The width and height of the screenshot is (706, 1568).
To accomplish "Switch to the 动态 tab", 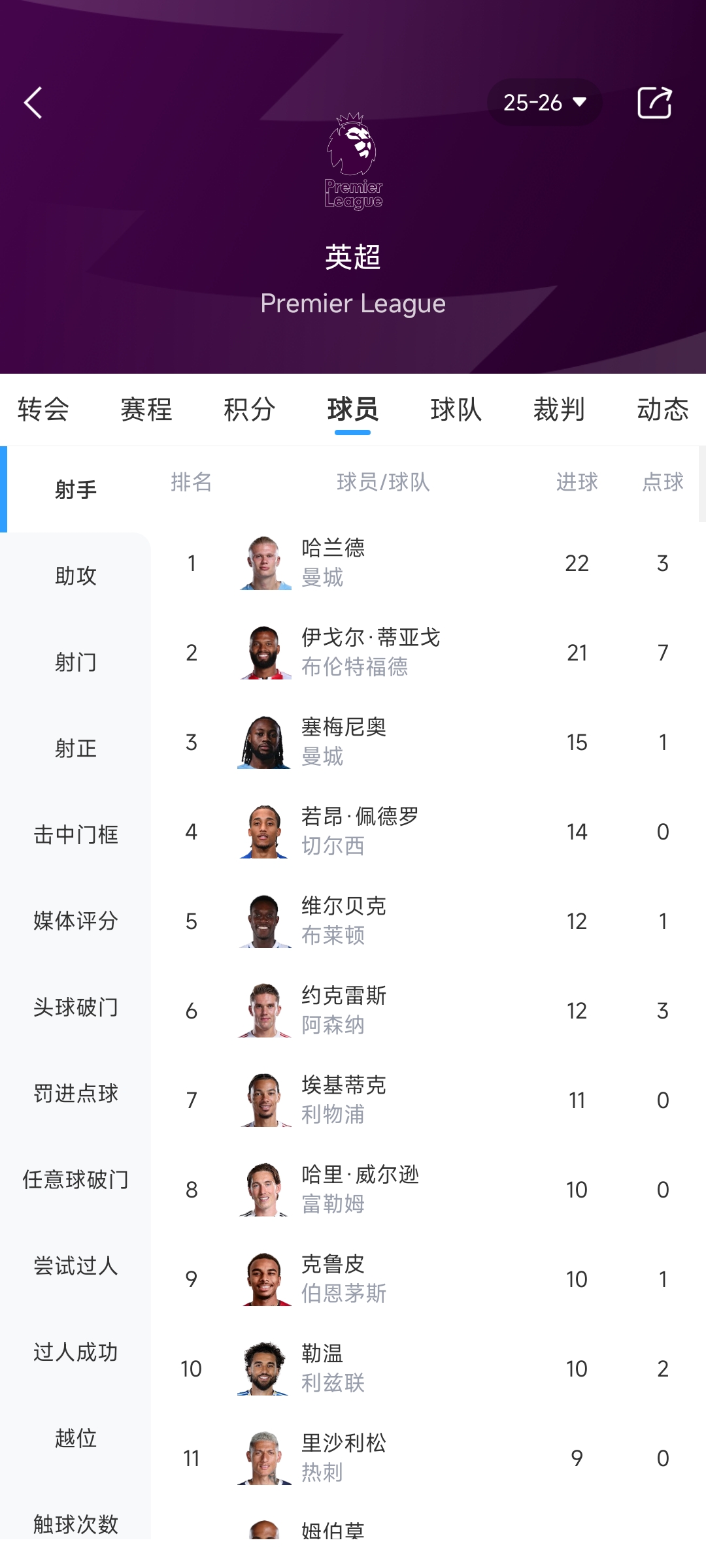I will coord(662,410).
